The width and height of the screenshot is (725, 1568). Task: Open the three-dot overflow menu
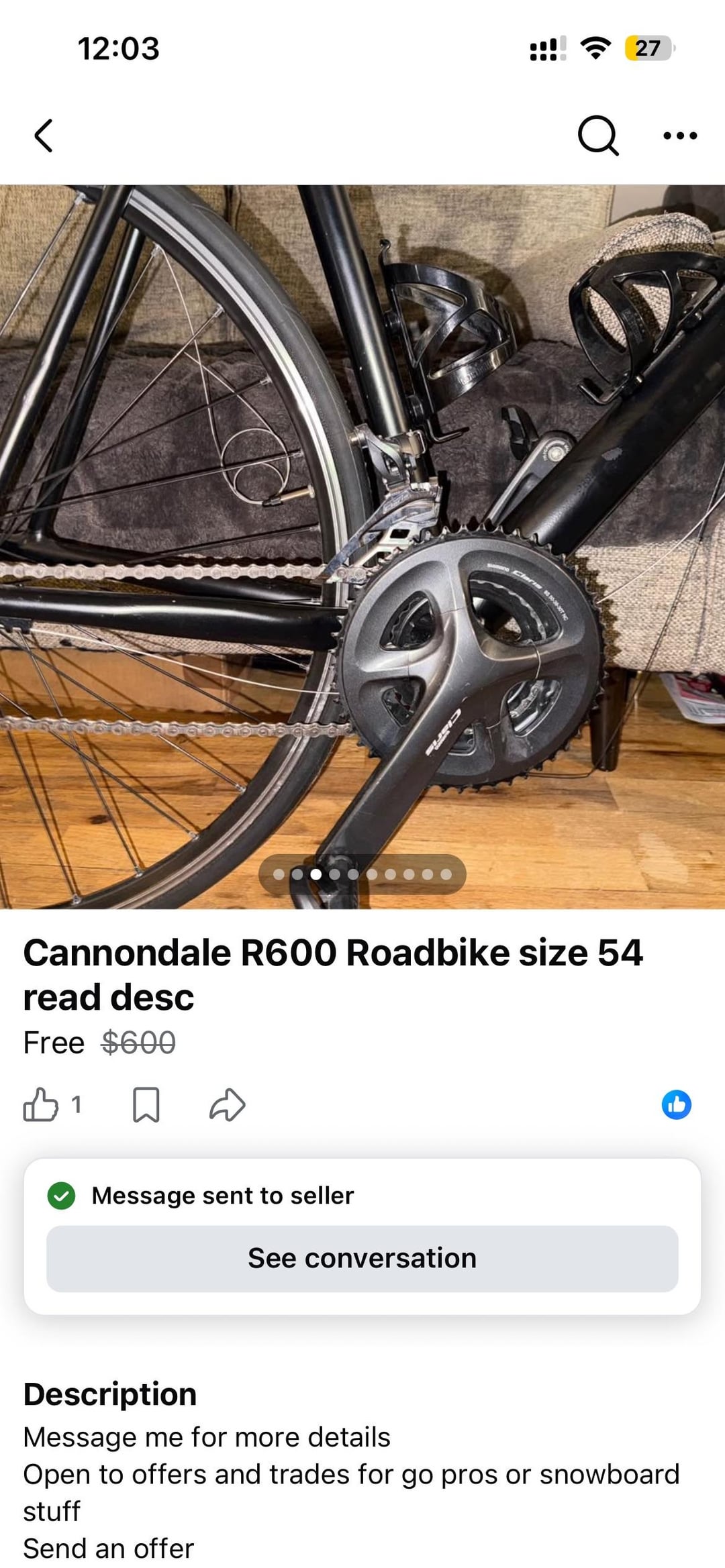click(x=679, y=136)
